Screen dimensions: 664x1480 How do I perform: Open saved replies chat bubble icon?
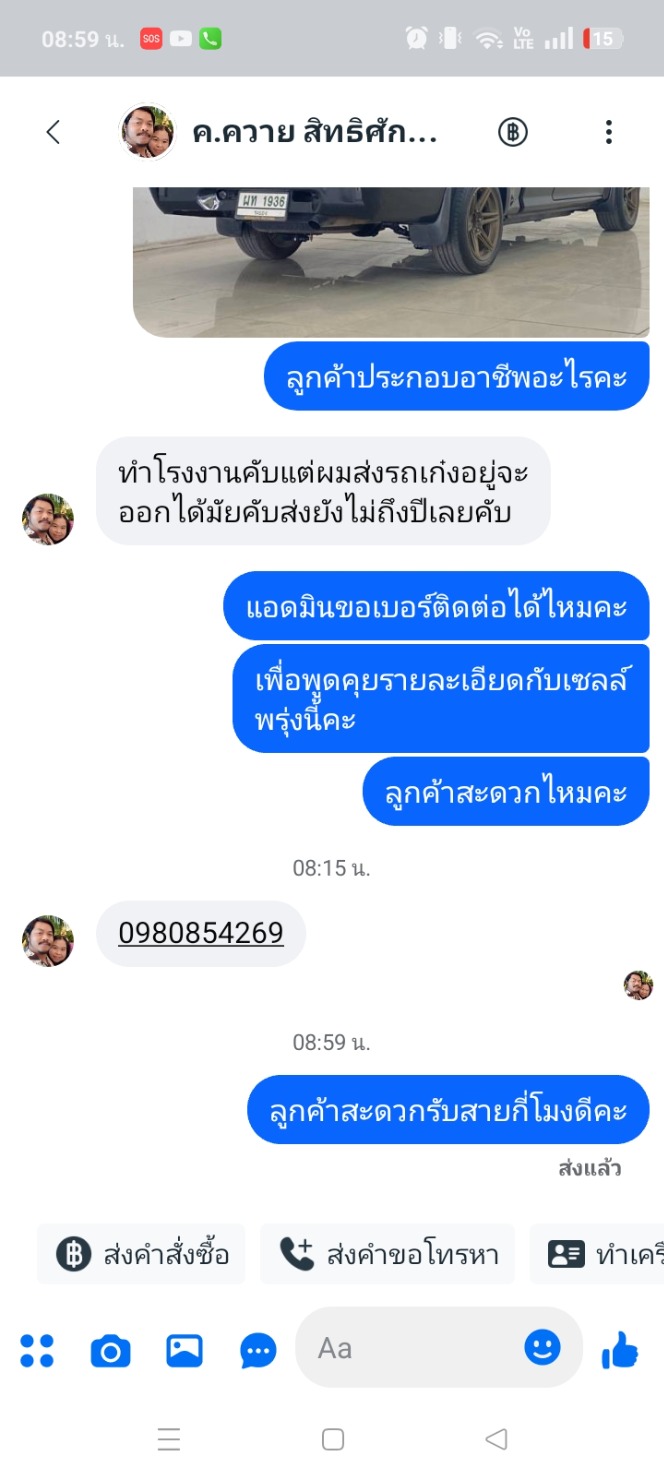259,1351
